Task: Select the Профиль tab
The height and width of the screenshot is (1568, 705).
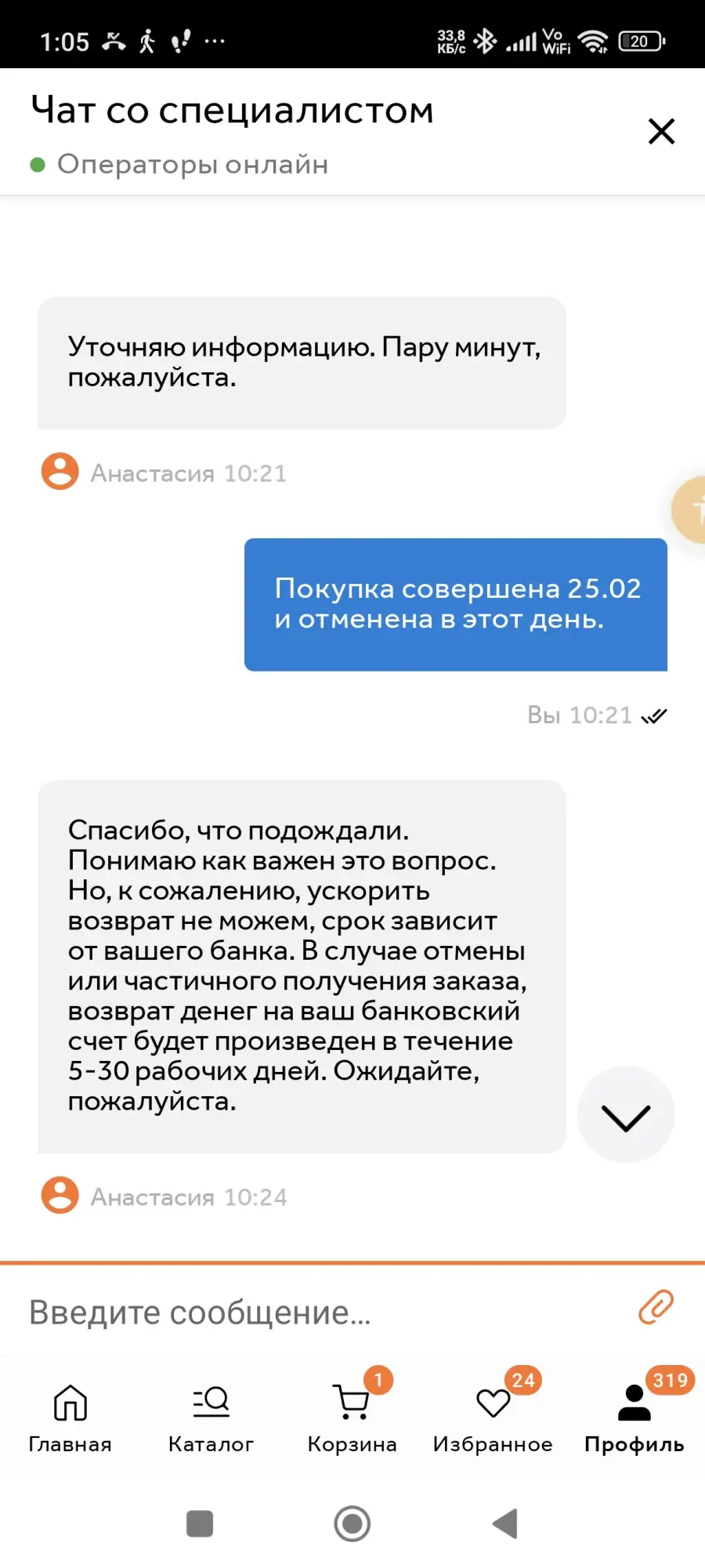Action: coord(634,1418)
